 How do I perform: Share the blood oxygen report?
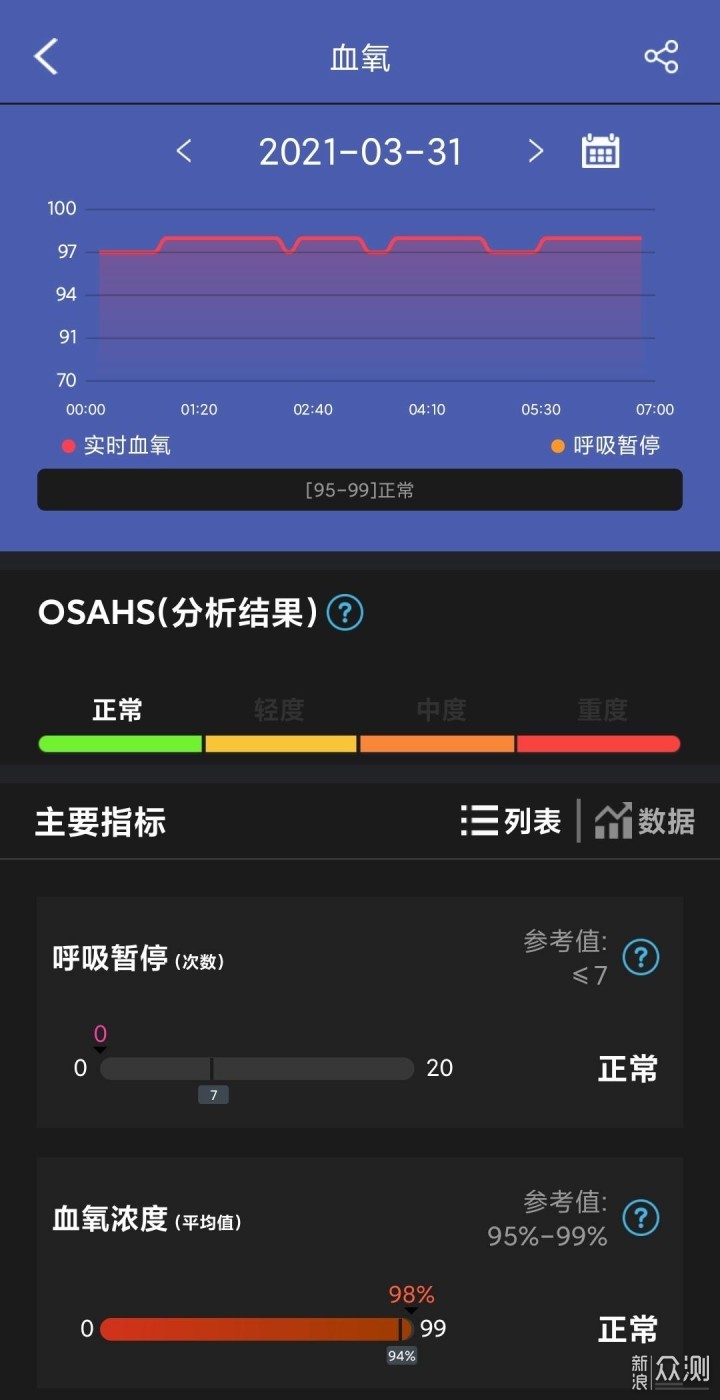click(661, 56)
